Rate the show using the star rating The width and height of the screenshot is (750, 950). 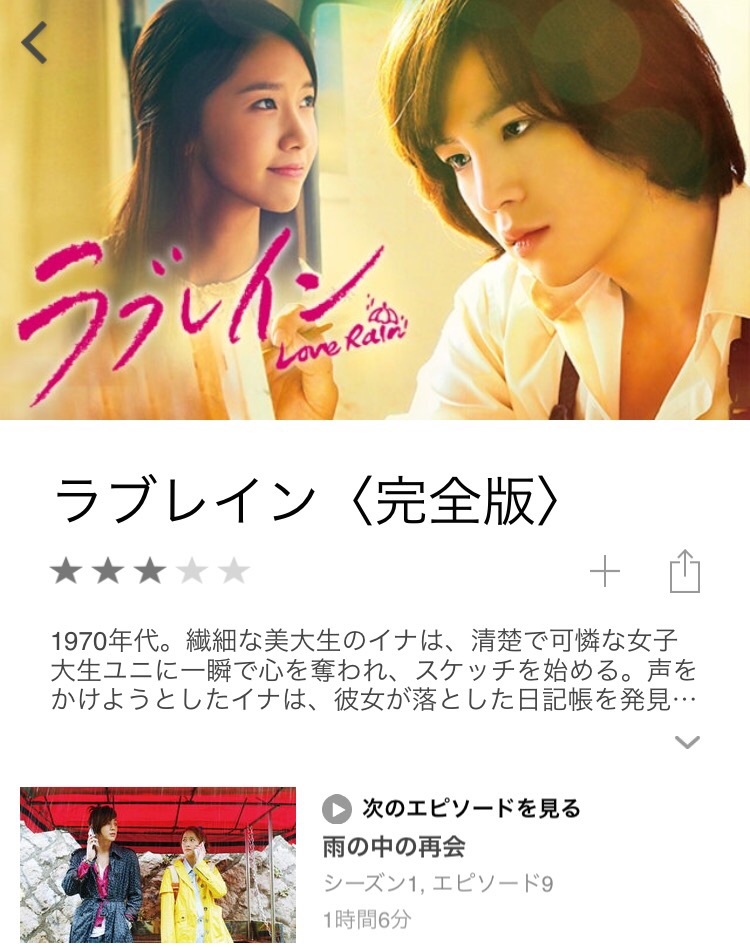(x=150, y=572)
